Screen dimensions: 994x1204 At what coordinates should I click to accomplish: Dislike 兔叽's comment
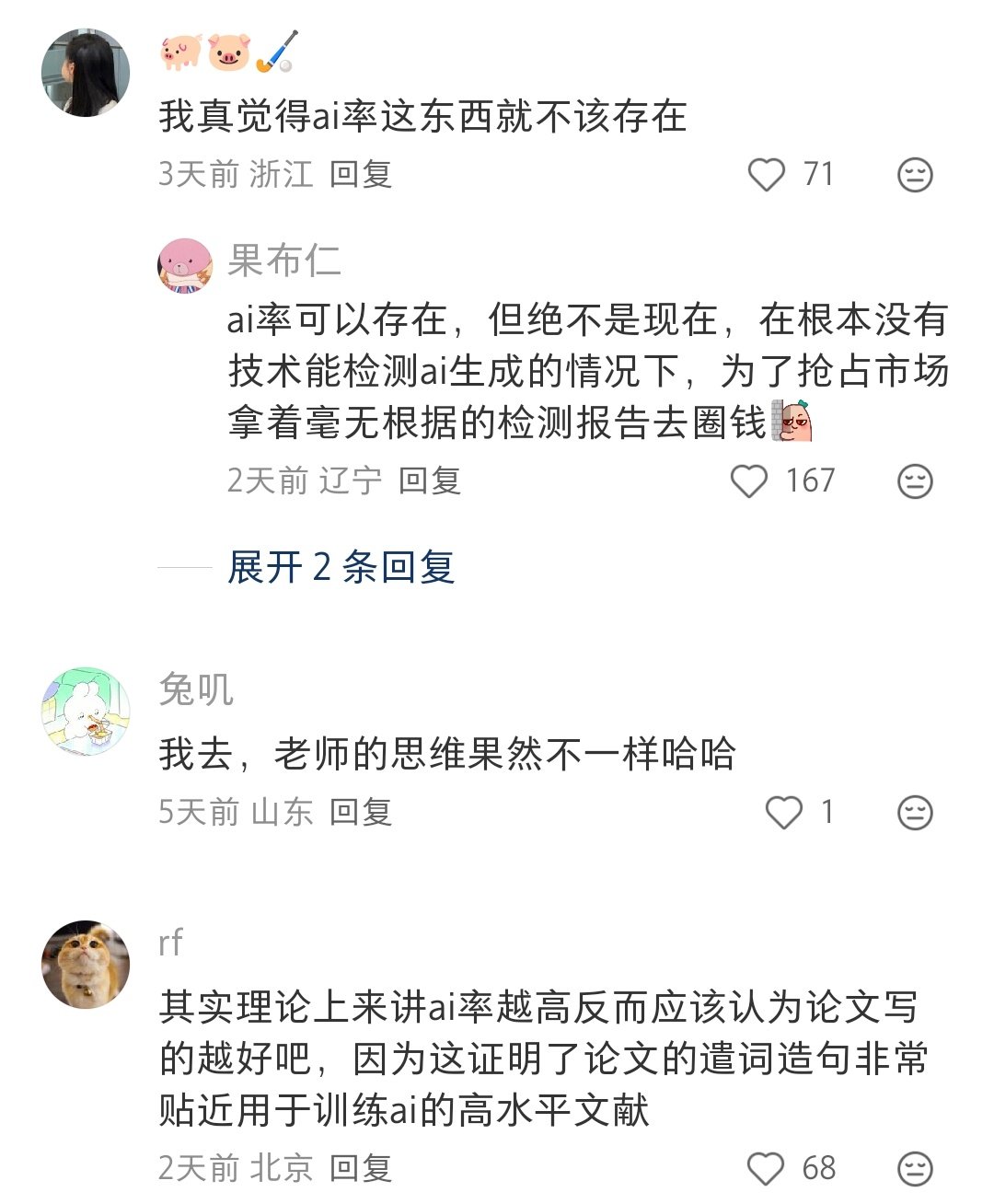pyautogui.click(x=914, y=812)
